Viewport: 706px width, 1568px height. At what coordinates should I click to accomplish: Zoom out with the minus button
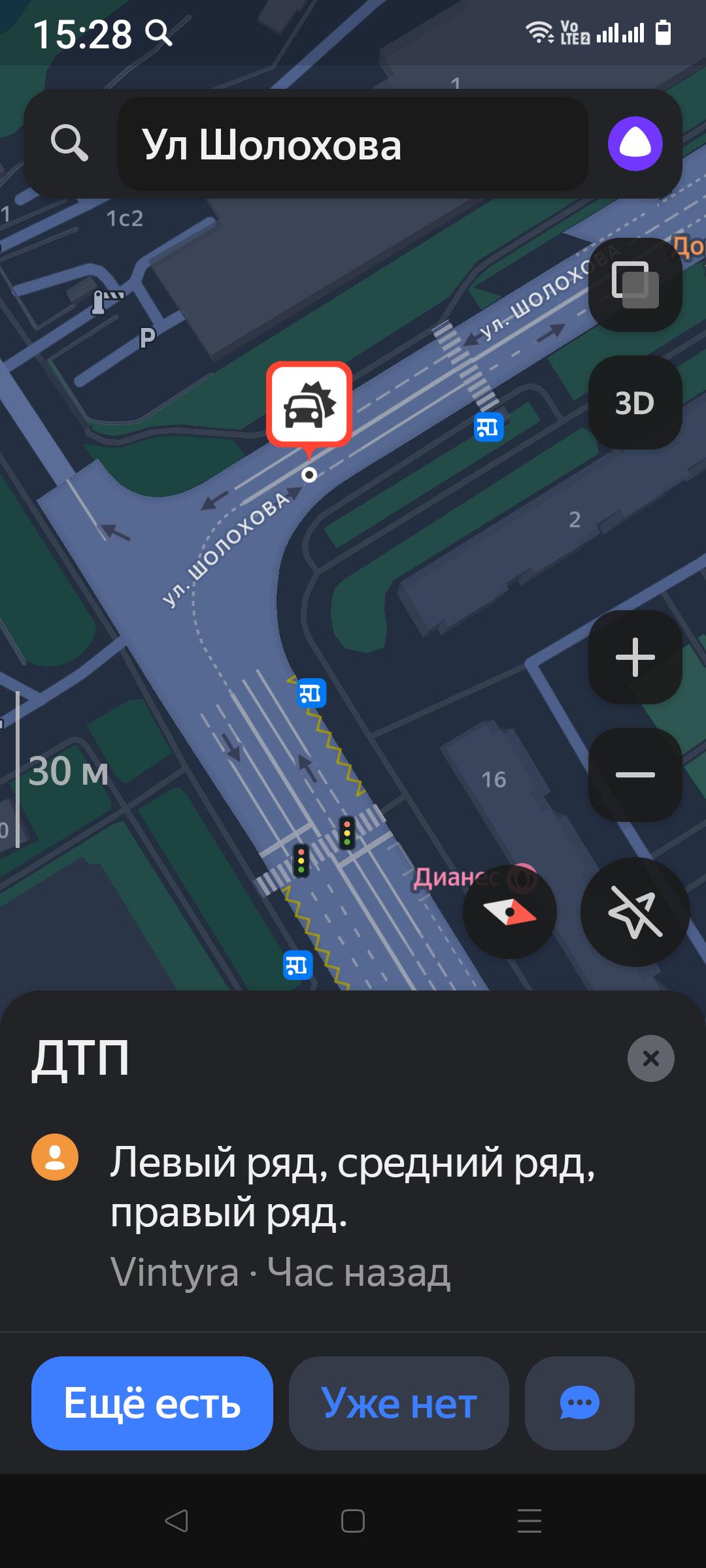635,775
